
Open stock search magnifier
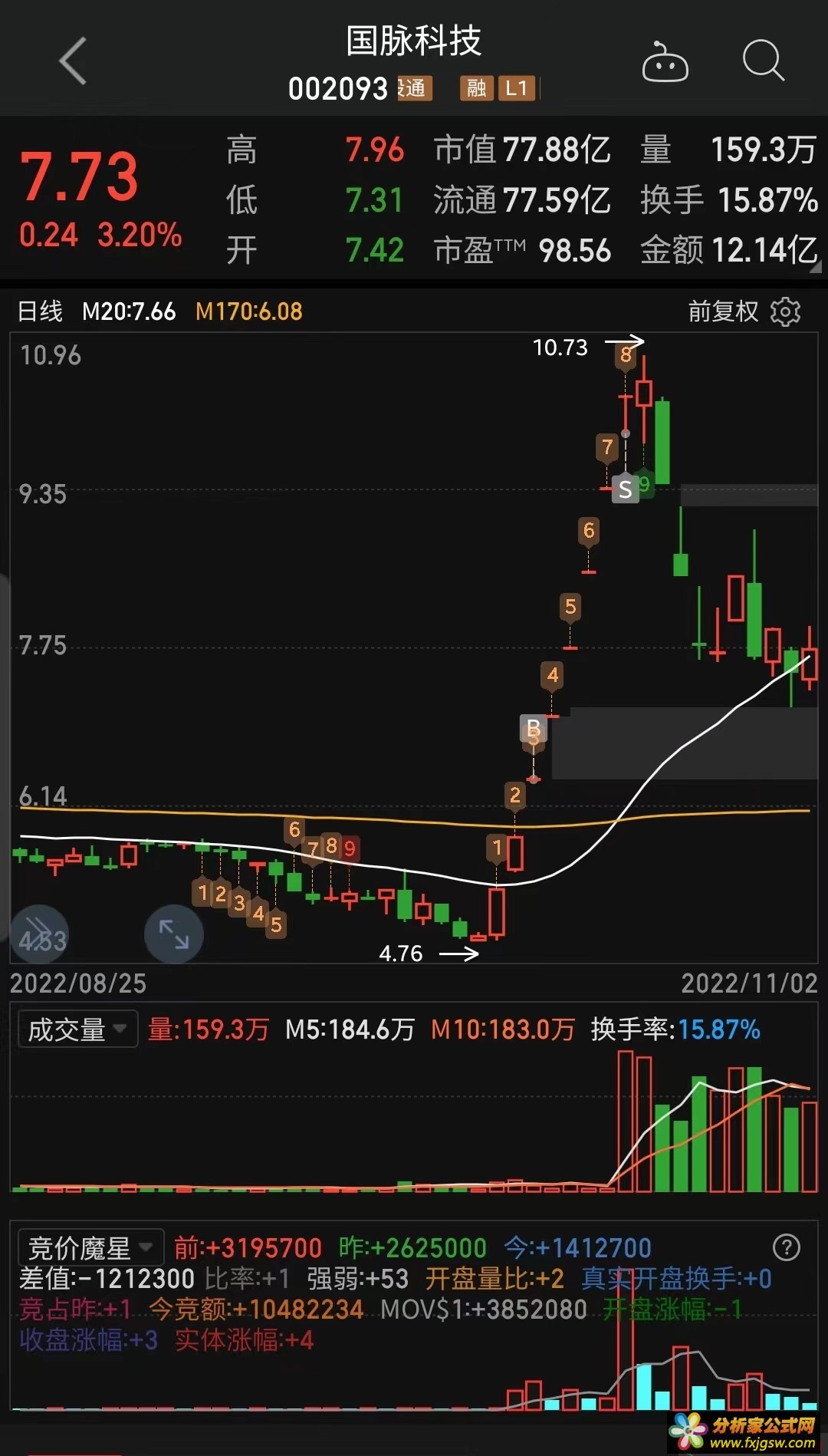[x=764, y=61]
